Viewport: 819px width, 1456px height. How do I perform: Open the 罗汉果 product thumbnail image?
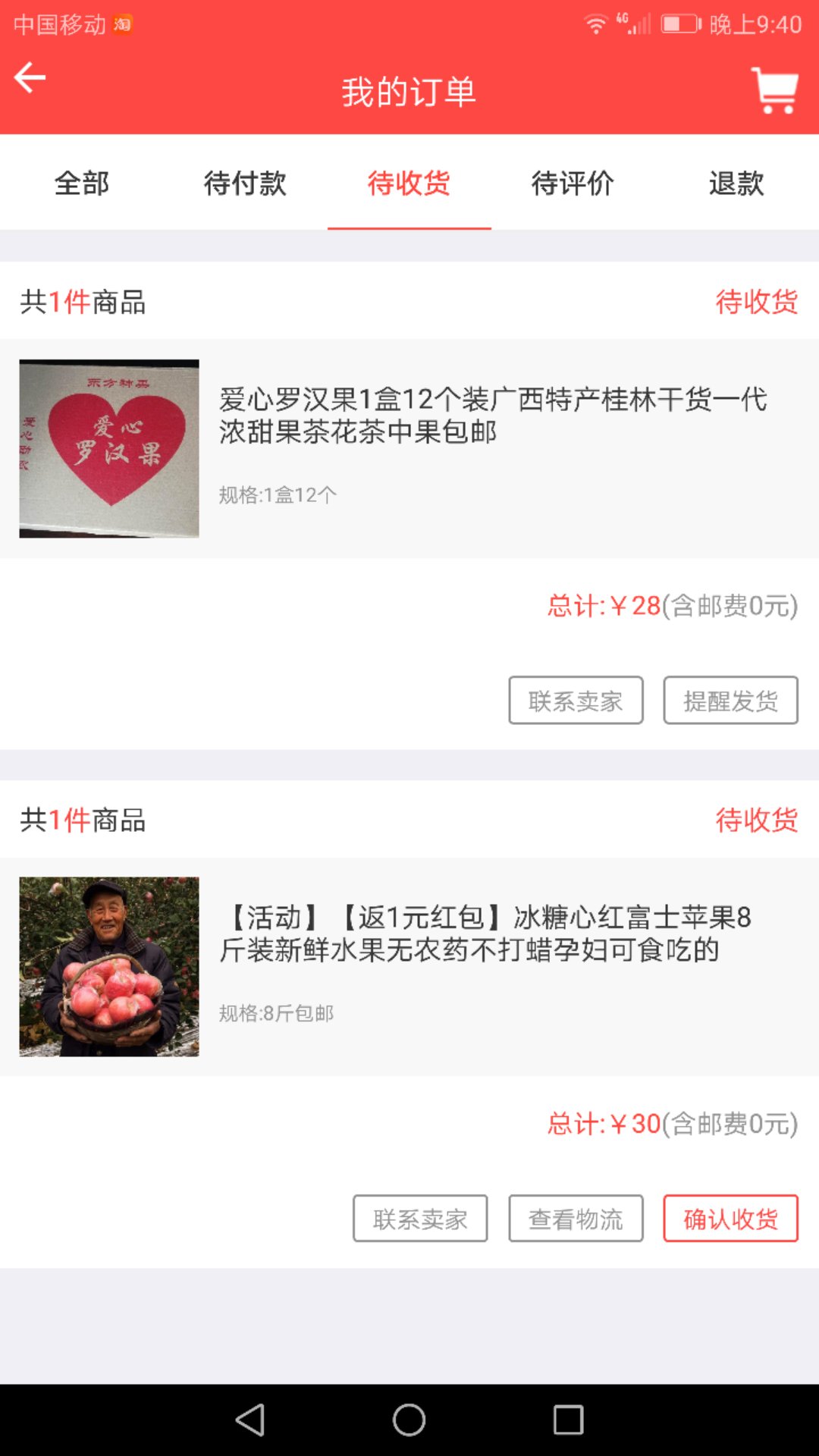[x=110, y=447]
